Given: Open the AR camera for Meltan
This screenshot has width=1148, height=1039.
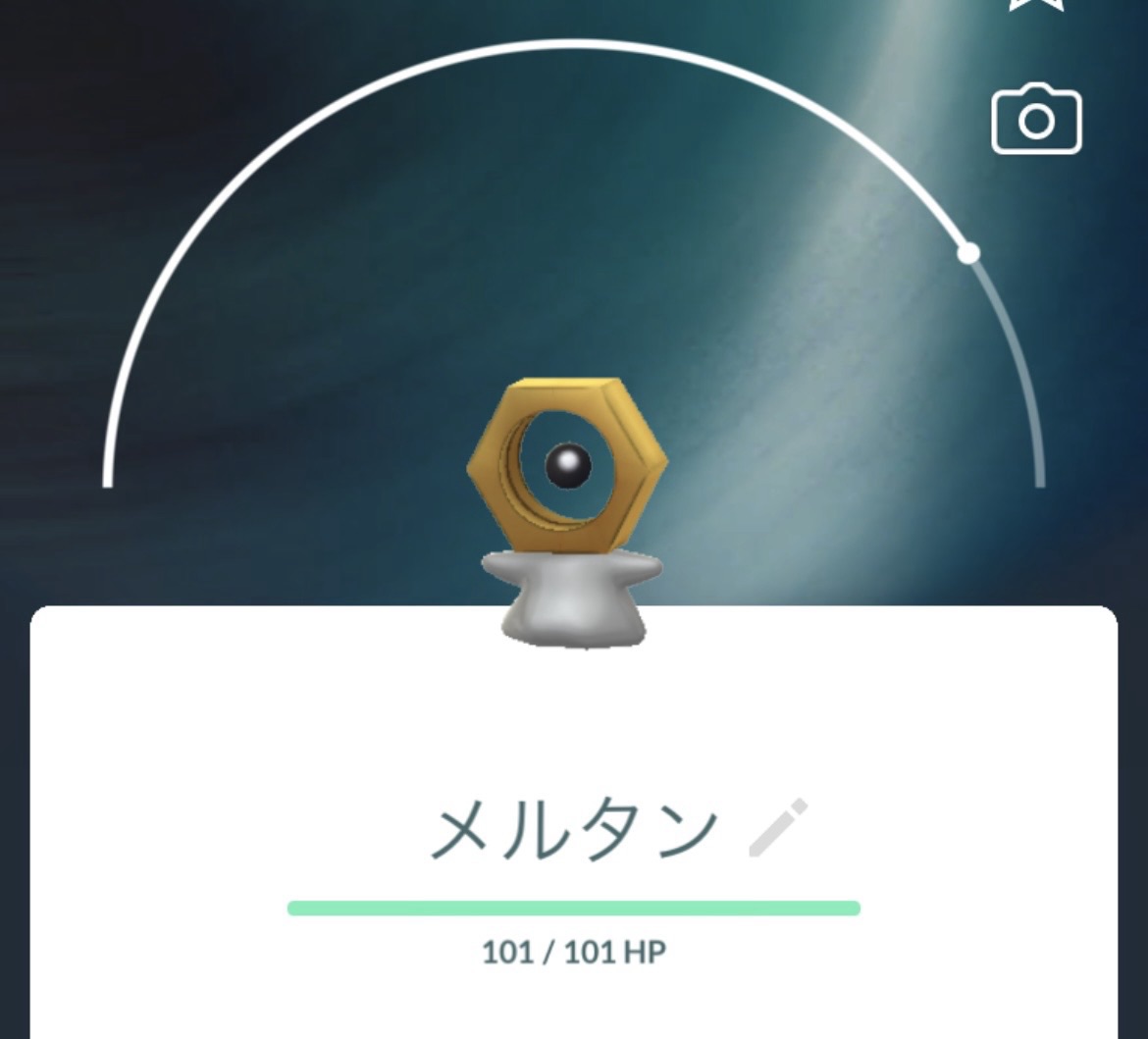Looking at the screenshot, I should (1036, 121).
